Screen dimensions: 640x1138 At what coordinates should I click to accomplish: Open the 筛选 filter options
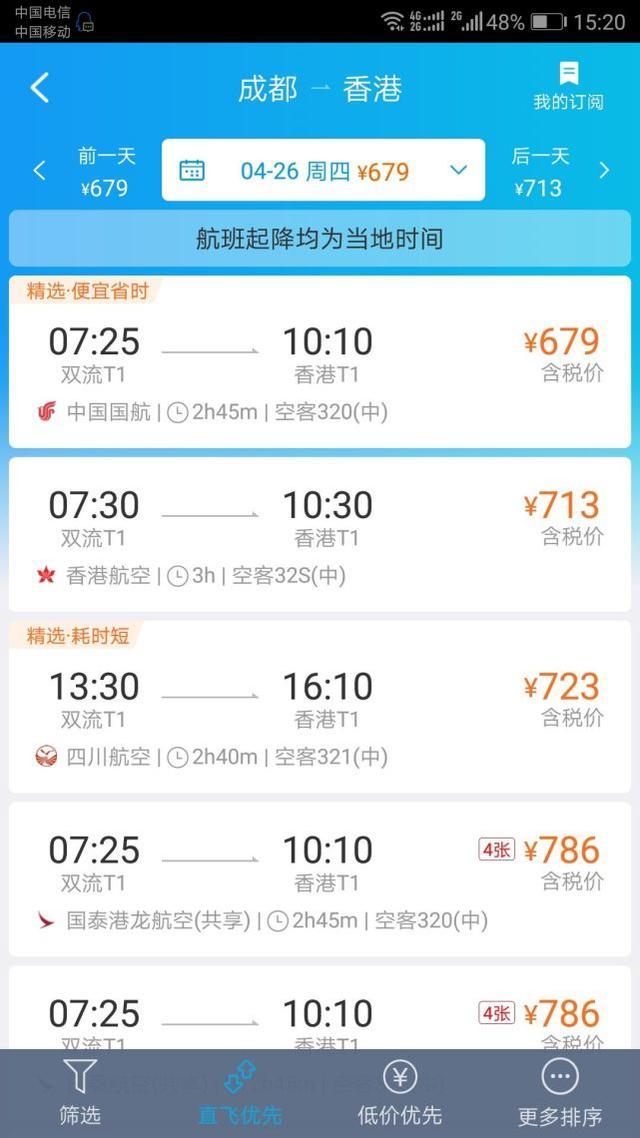(x=80, y=1093)
